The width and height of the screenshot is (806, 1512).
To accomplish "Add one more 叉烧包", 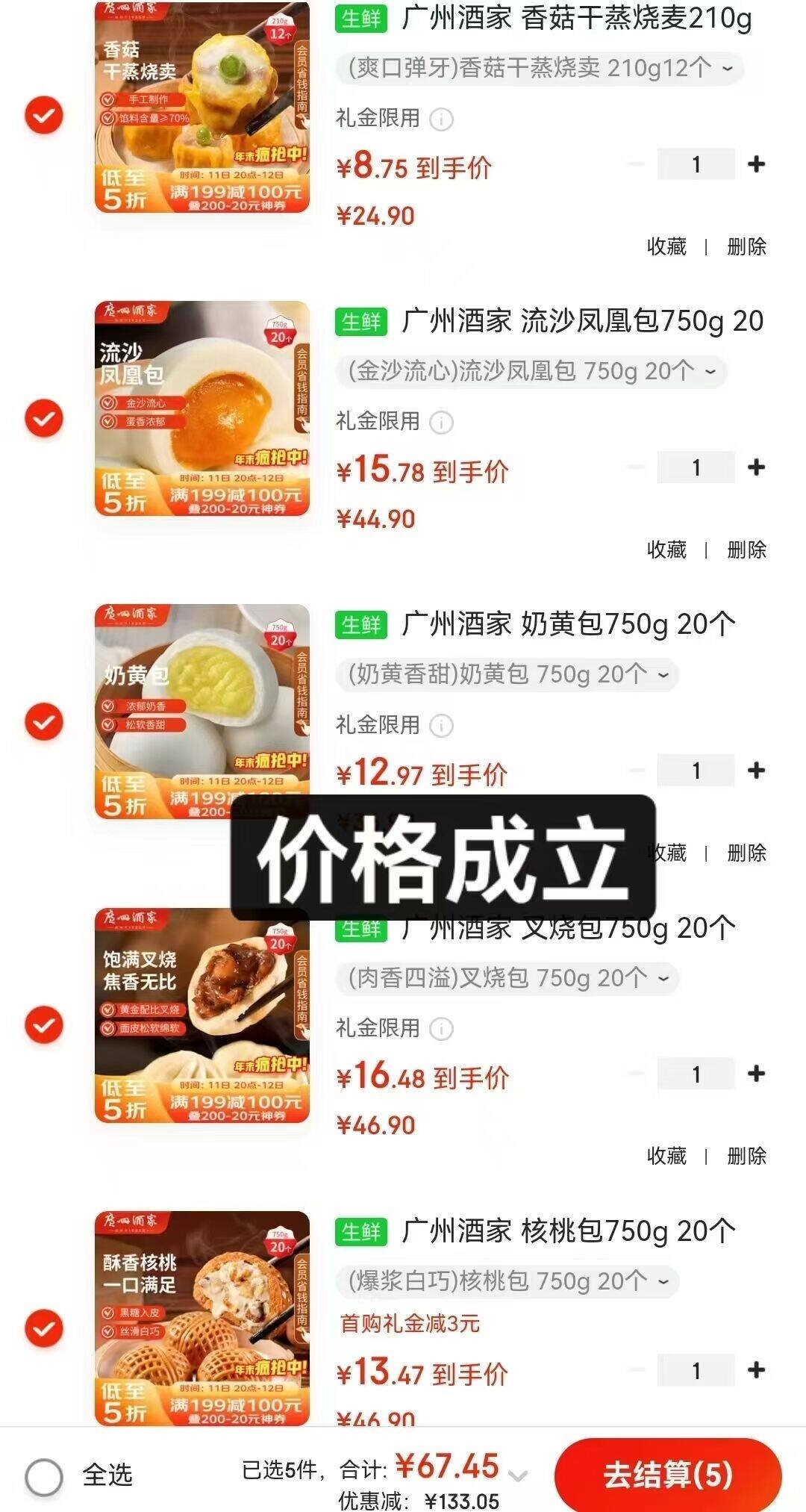I will click(756, 1074).
